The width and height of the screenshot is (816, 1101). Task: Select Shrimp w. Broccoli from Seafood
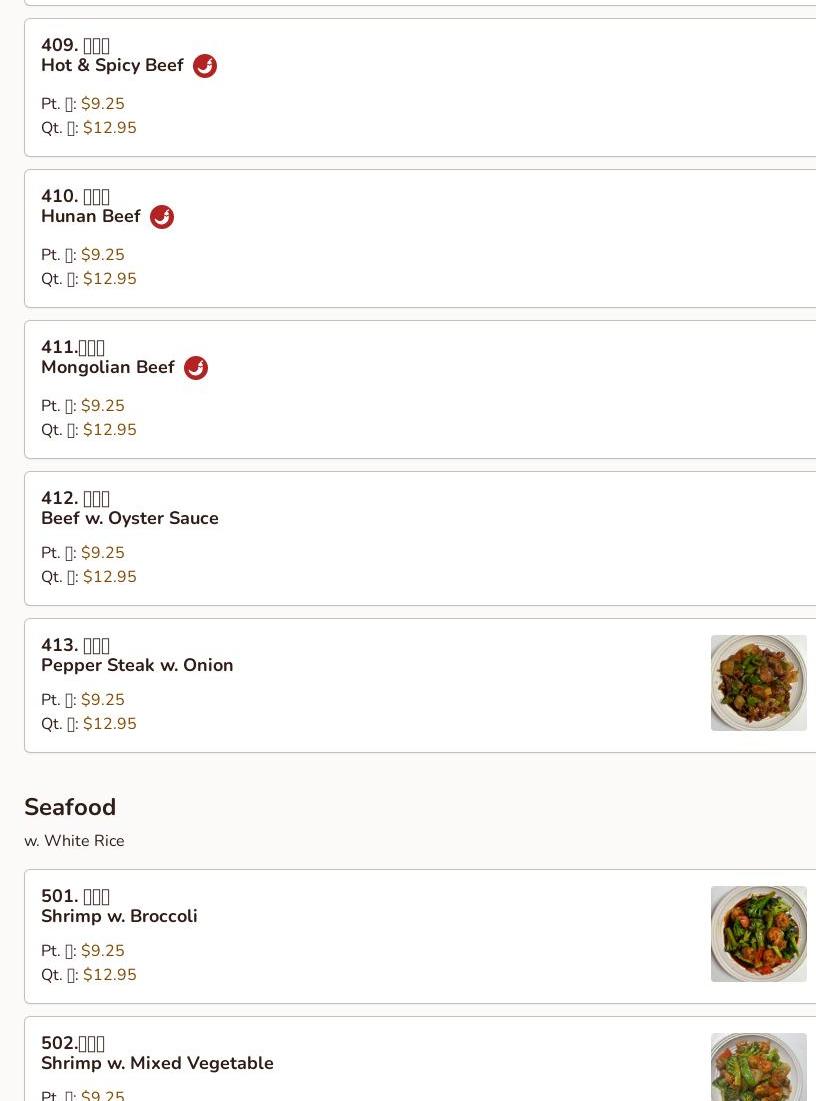tap(119, 917)
